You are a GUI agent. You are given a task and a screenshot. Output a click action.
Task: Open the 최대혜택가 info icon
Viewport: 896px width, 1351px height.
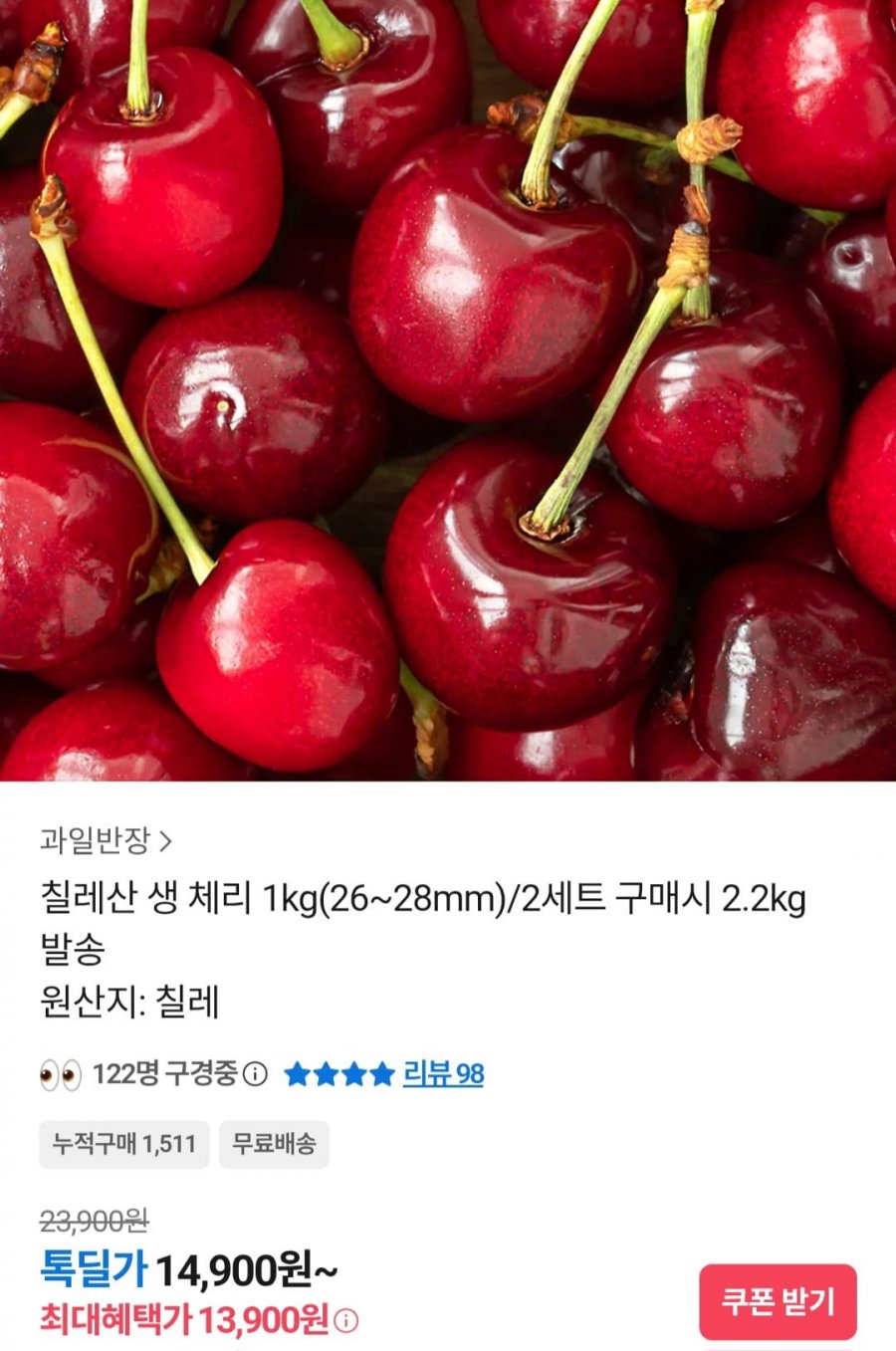tap(346, 1322)
